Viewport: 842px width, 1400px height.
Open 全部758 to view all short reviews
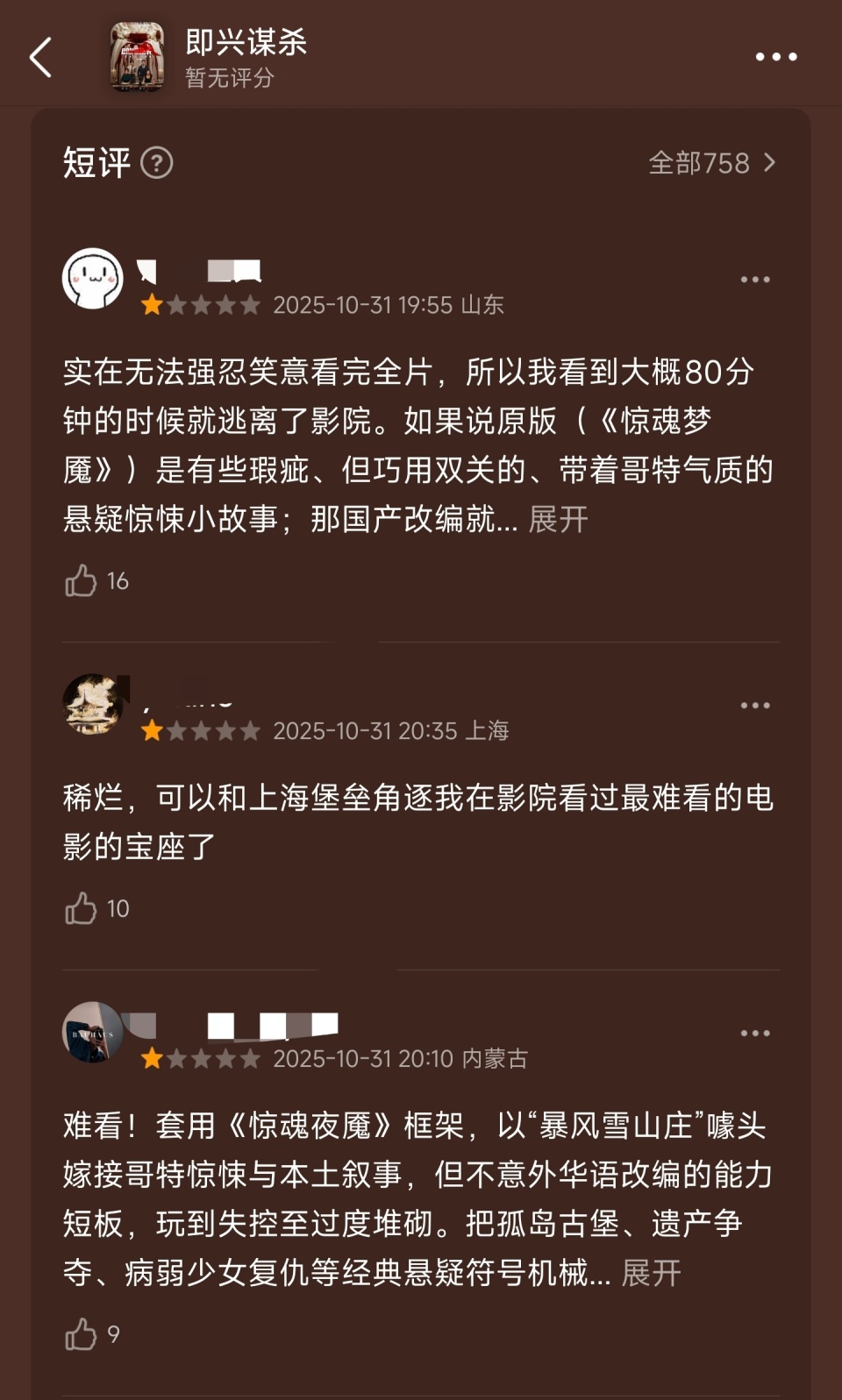pos(699,162)
